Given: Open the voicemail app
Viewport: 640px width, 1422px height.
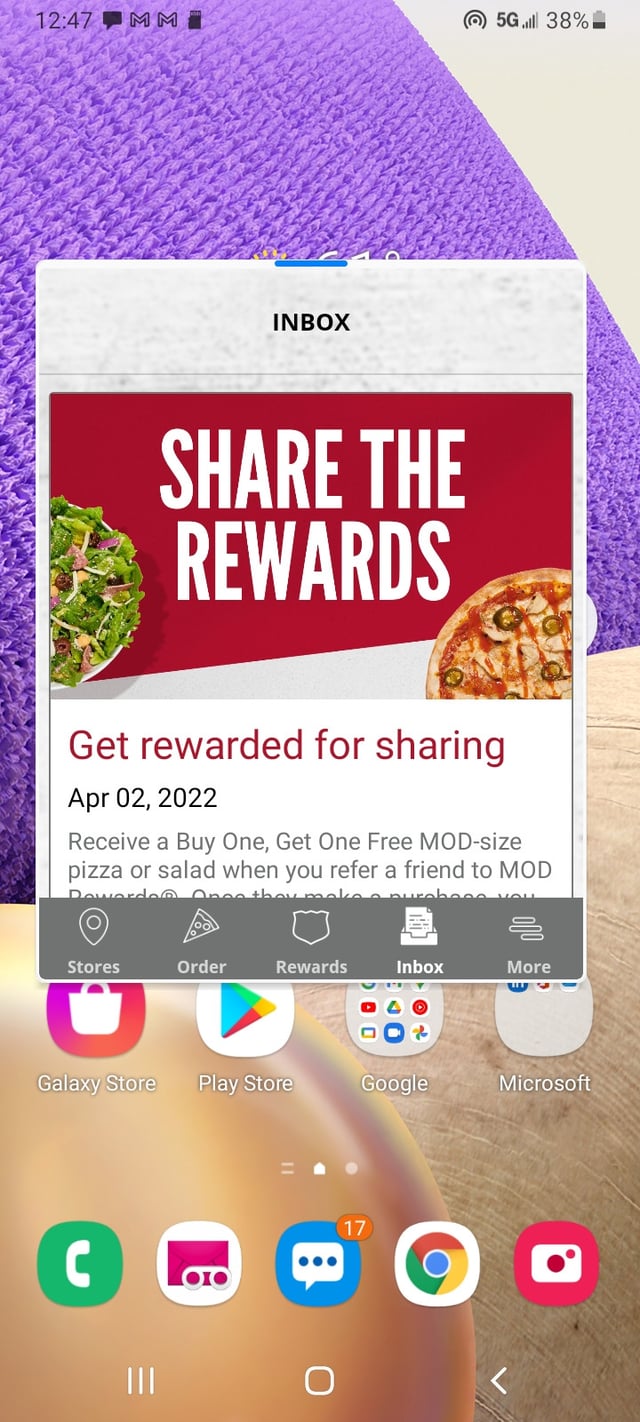Looking at the screenshot, I should pos(199,1264).
